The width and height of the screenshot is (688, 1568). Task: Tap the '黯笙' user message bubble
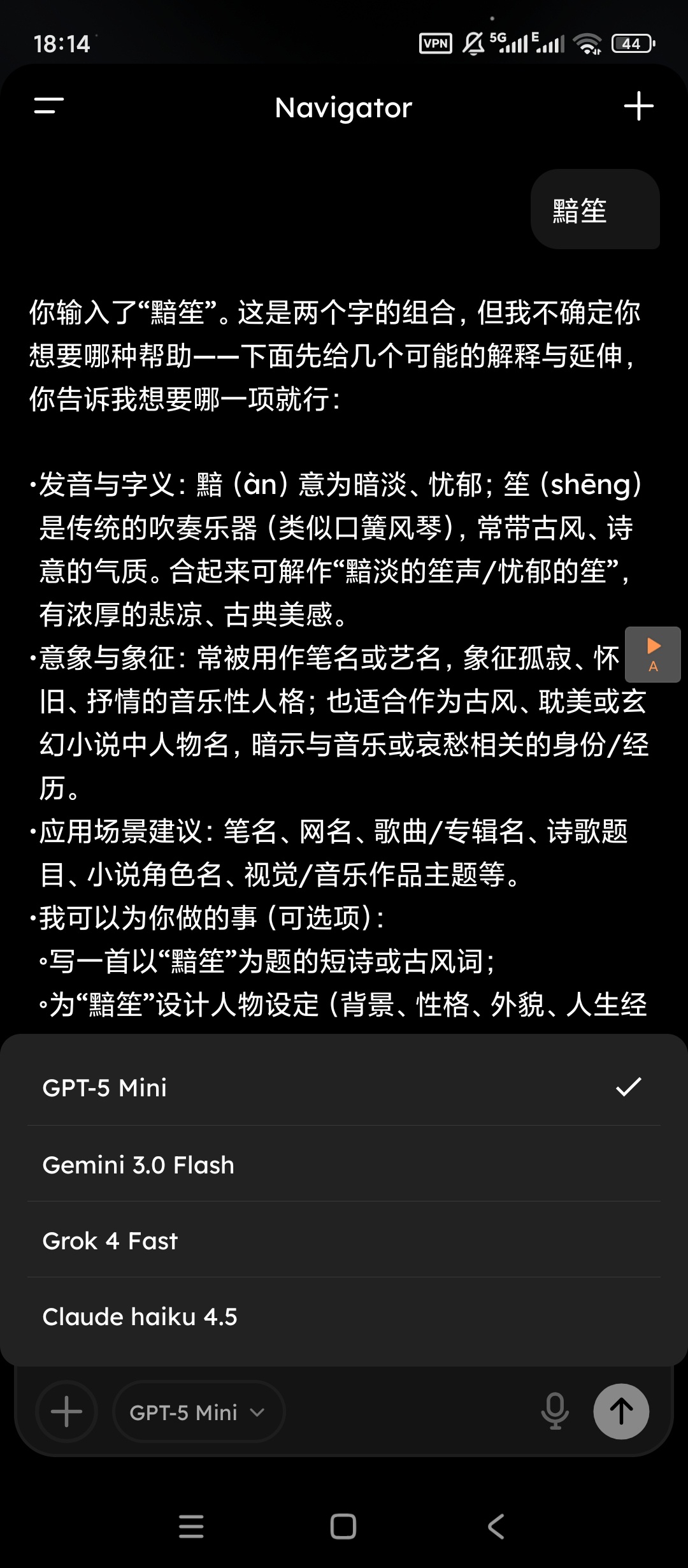[596, 211]
